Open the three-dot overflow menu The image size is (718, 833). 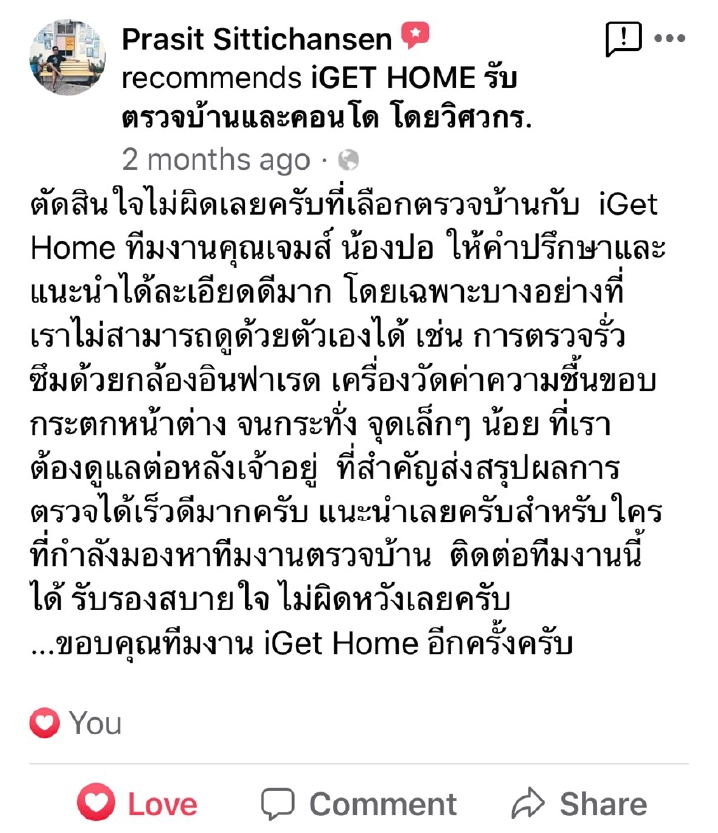point(668,39)
